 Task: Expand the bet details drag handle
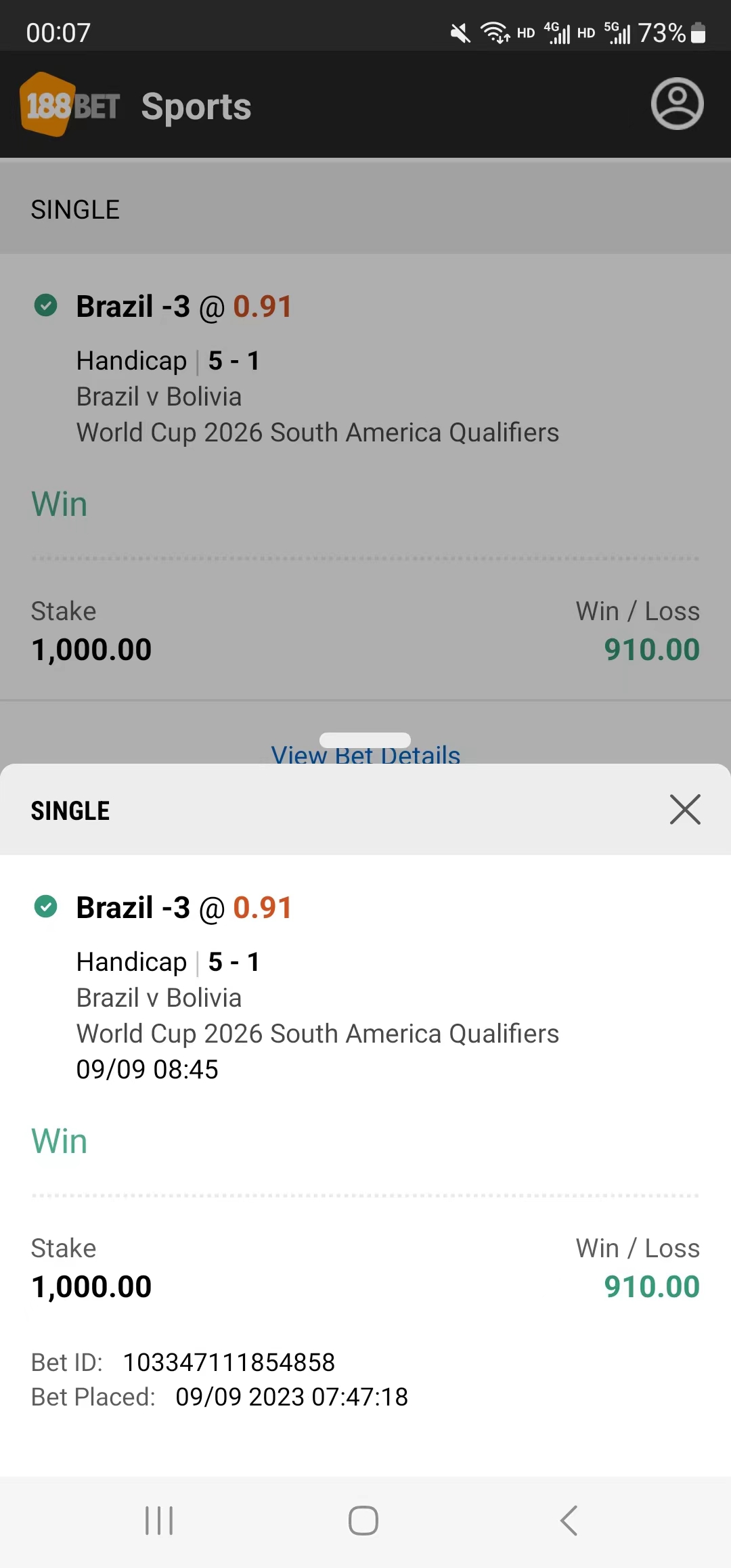coord(365,739)
